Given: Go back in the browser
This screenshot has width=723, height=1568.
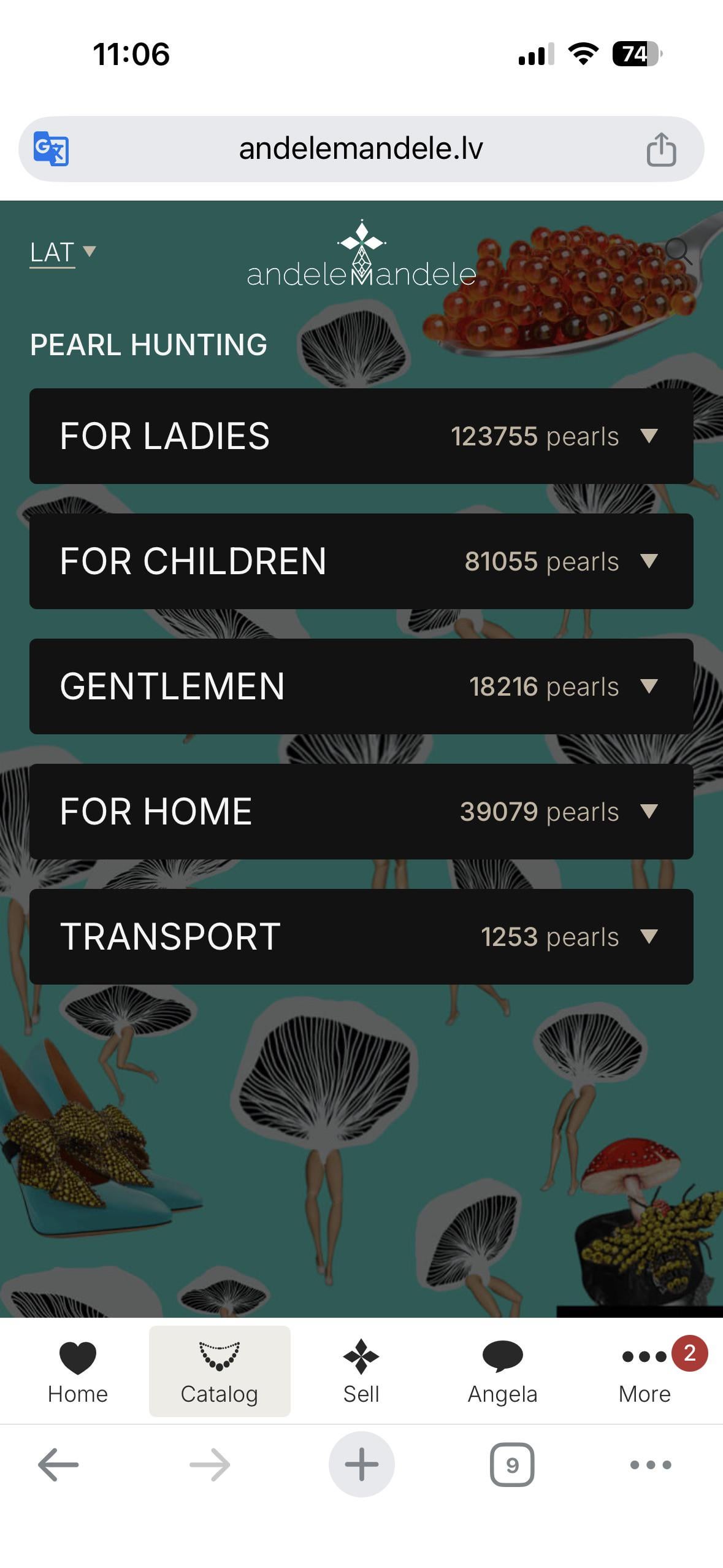Looking at the screenshot, I should (58, 1465).
